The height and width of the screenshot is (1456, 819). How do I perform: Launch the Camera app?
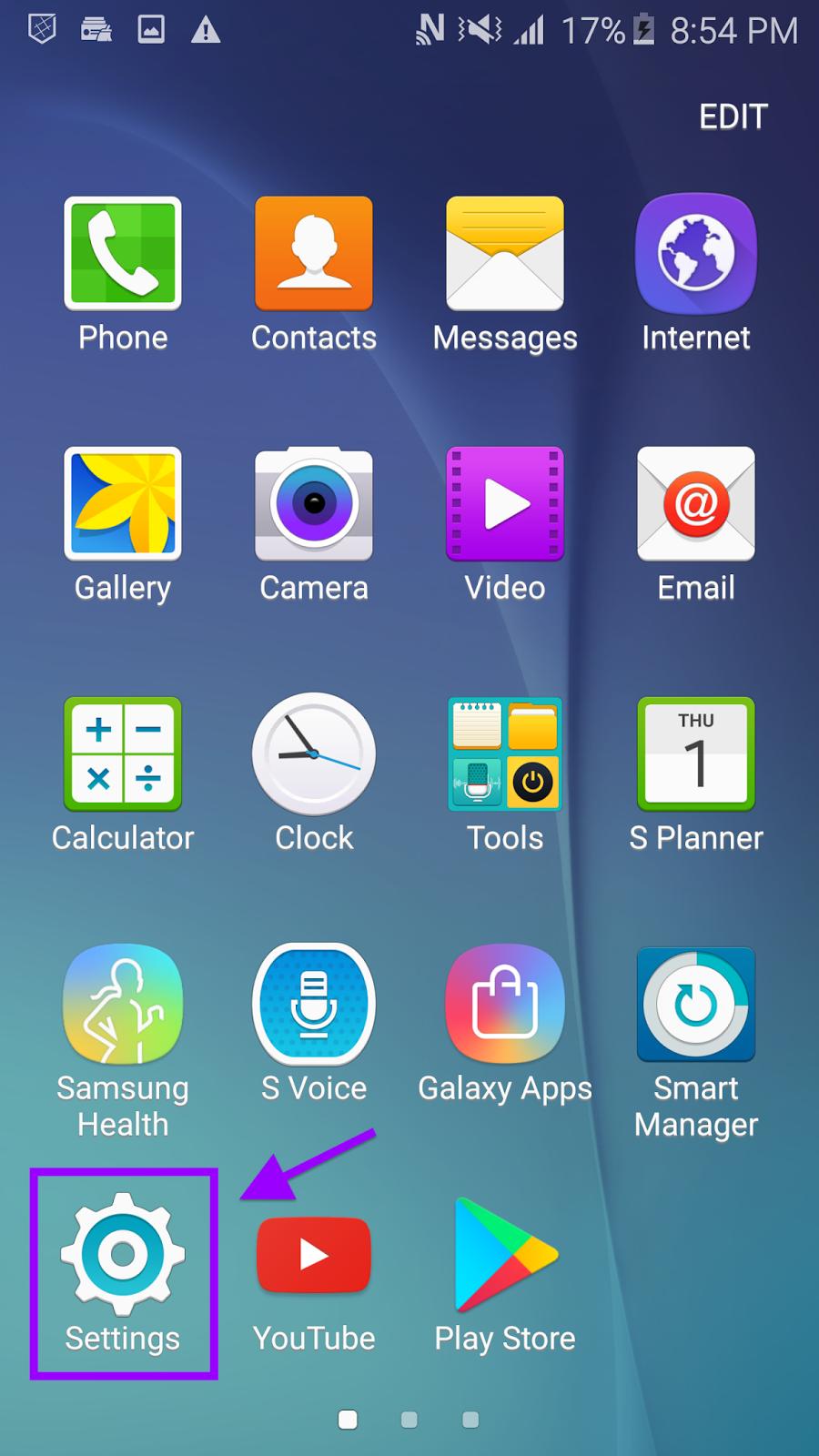tap(314, 505)
